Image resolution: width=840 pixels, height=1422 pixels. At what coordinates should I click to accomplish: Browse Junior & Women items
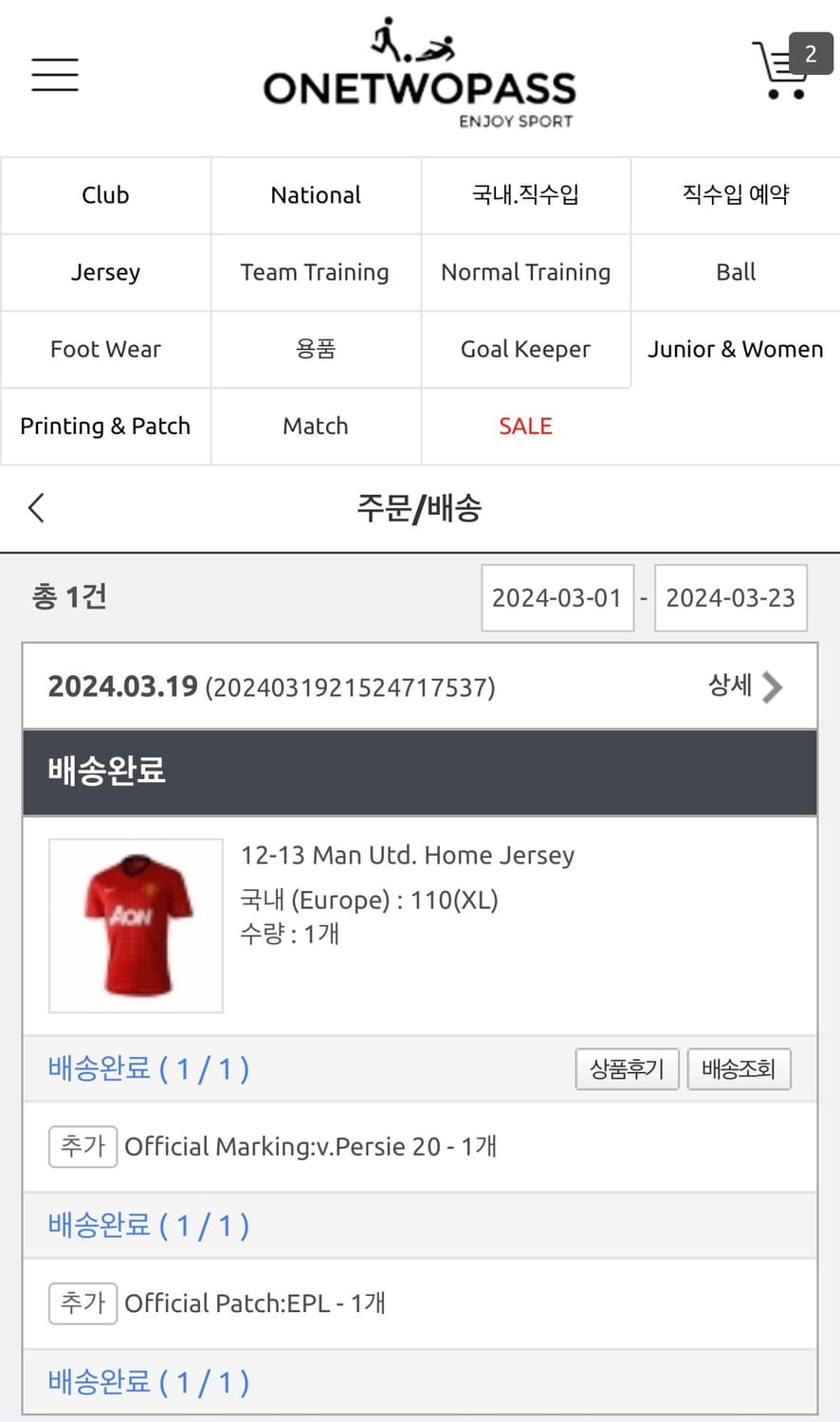tap(736, 349)
